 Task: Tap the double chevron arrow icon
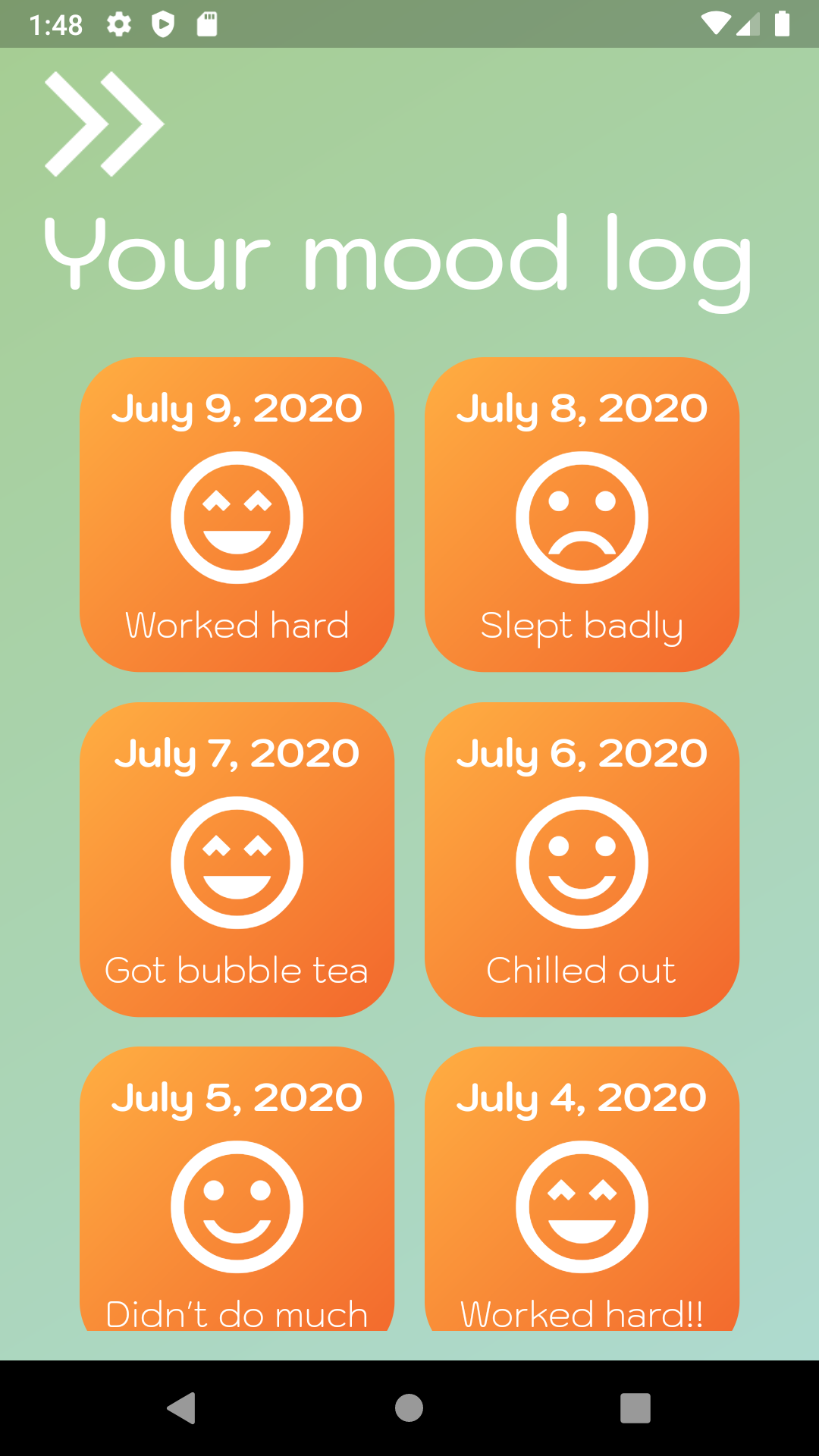(x=104, y=124)
